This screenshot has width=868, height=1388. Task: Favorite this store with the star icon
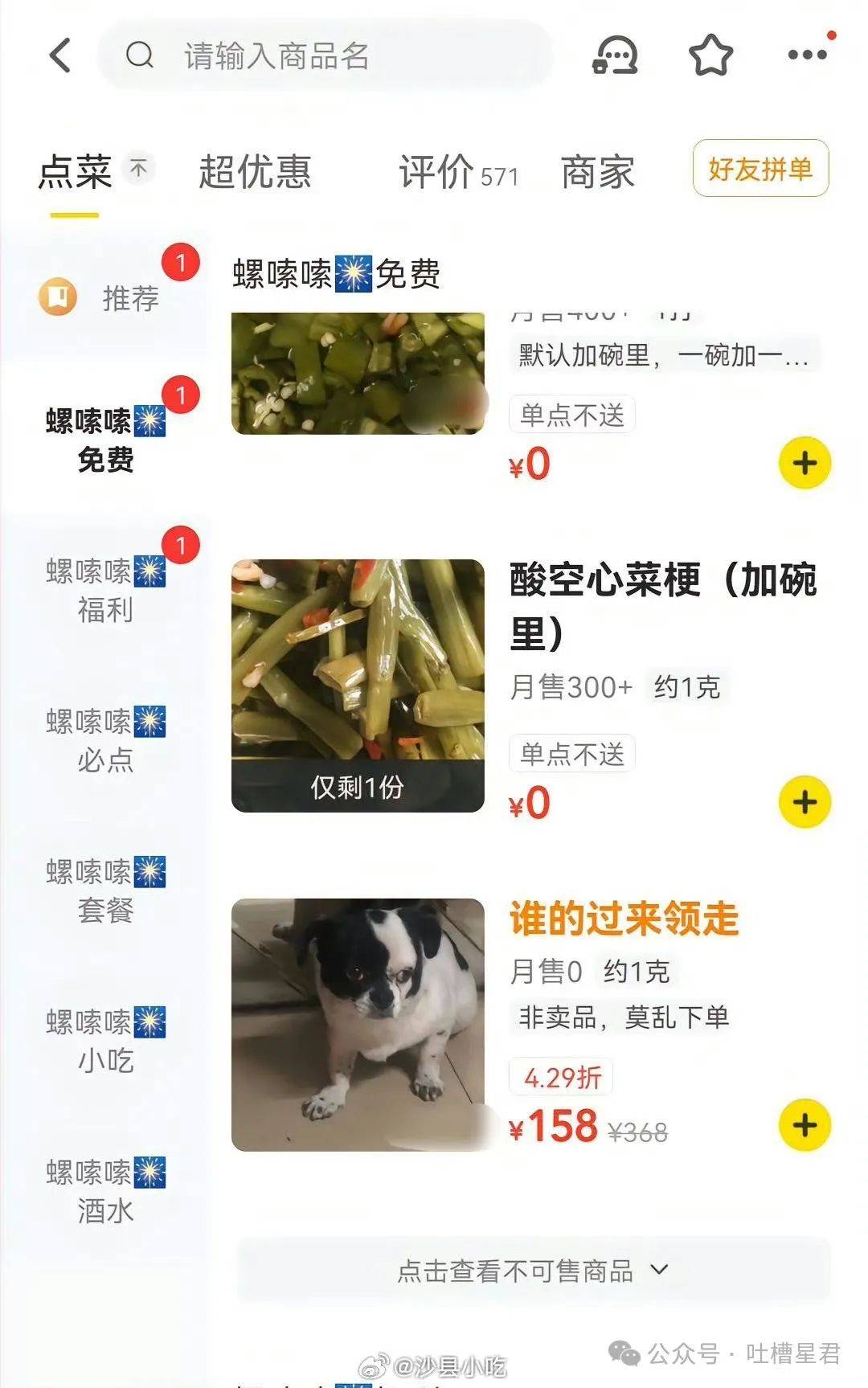711,55
